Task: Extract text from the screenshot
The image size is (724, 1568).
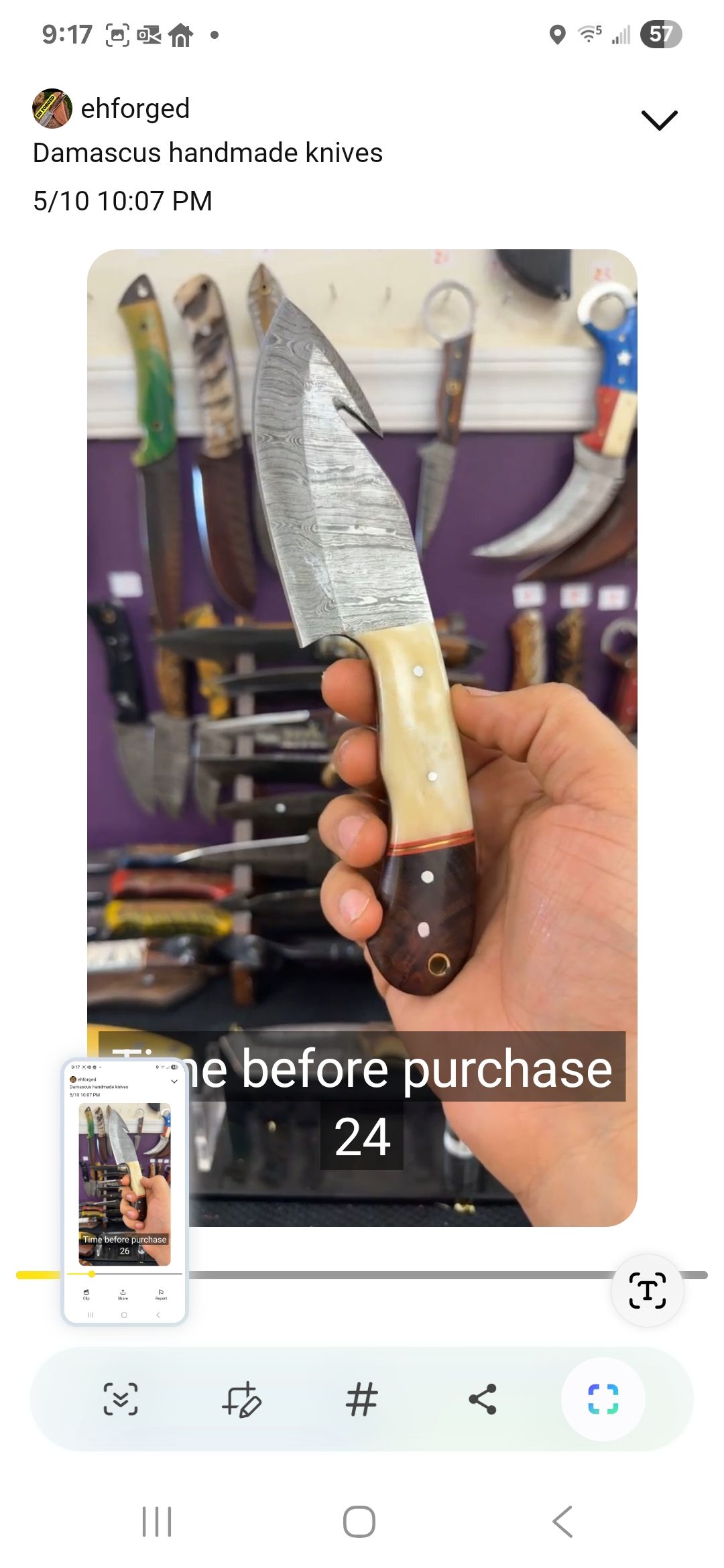Action: 647,1290
